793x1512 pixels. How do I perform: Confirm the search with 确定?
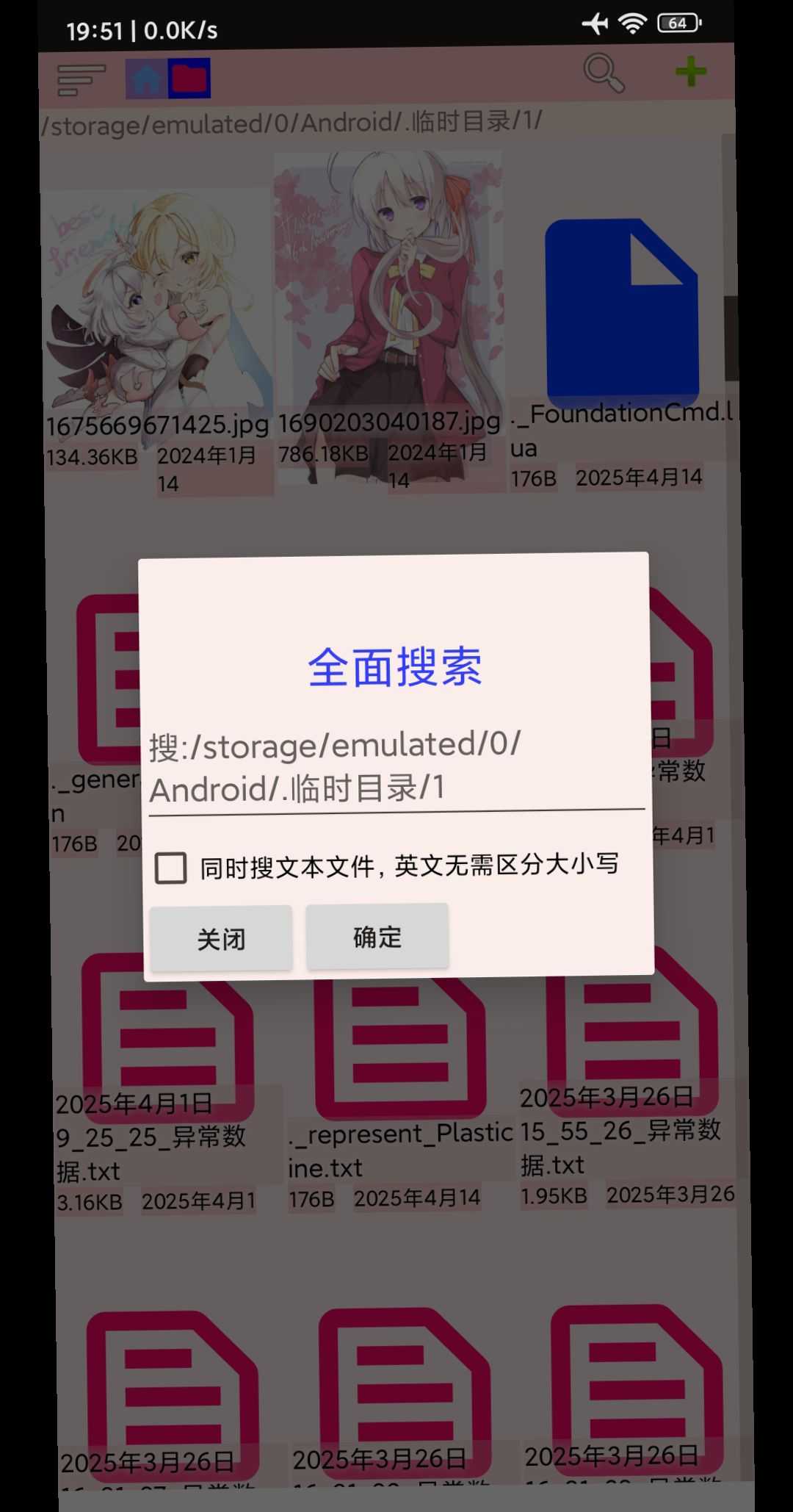[x=377, y=937]
